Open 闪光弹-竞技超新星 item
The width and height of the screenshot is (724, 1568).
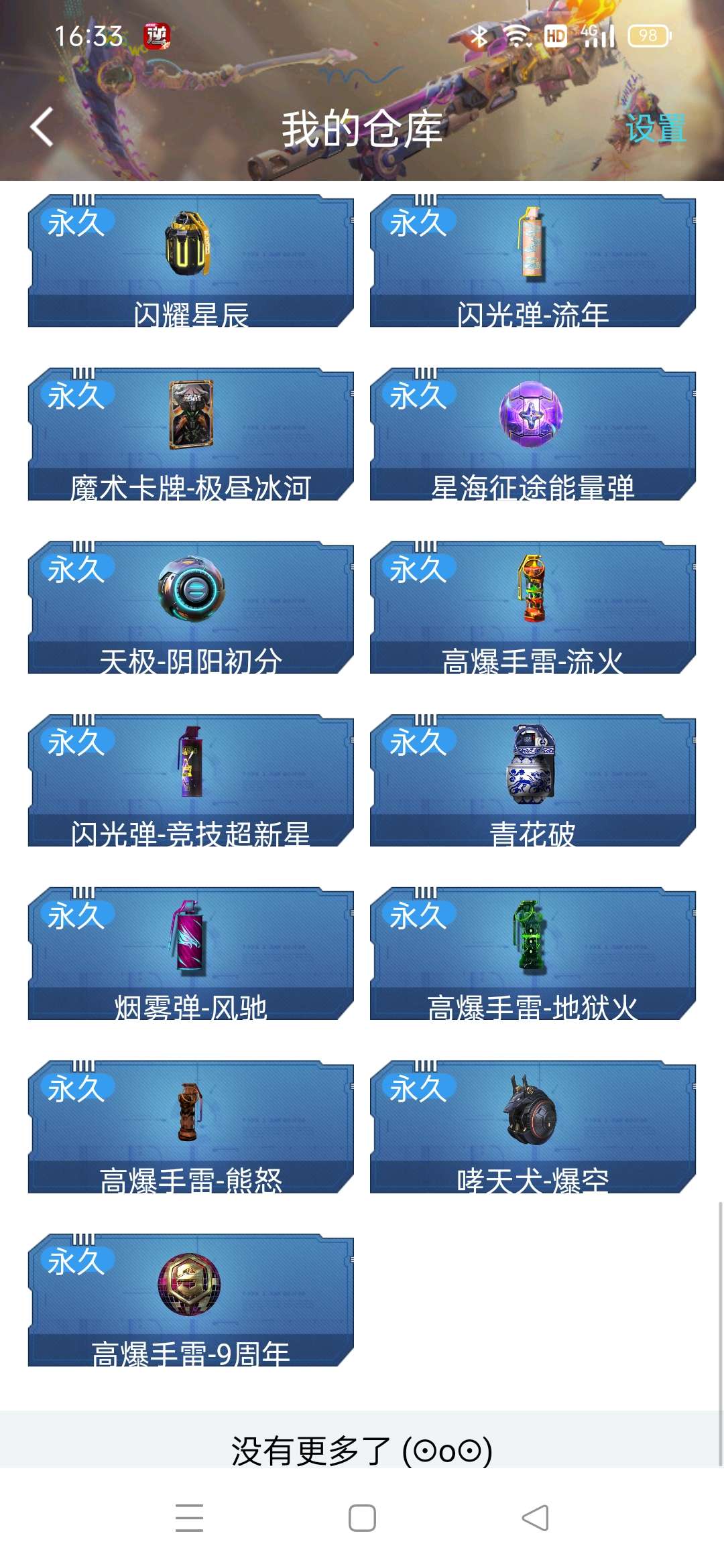click(190, 781)
